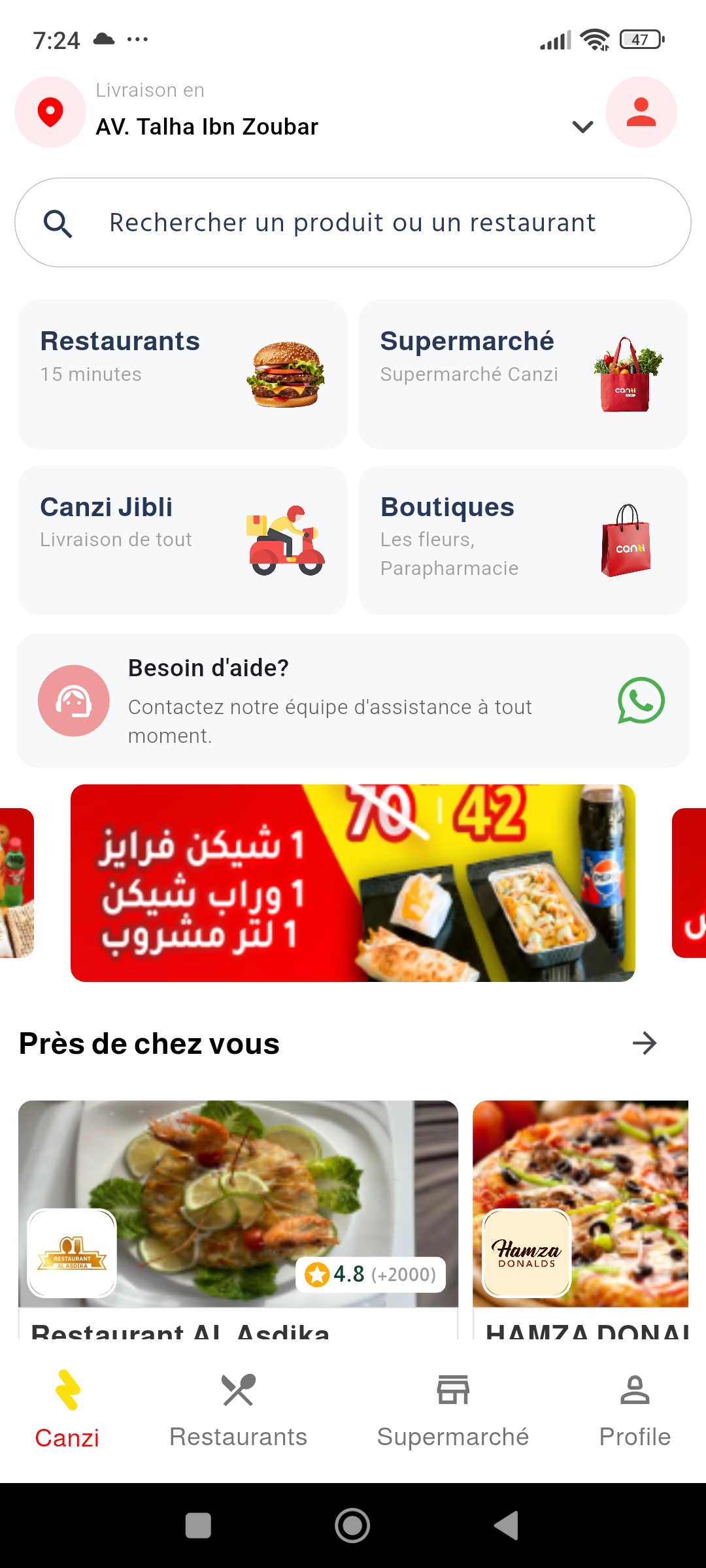Switch to the Supermarché bottom tab
The image size is (706, 1568).
tap(453, 1409)
